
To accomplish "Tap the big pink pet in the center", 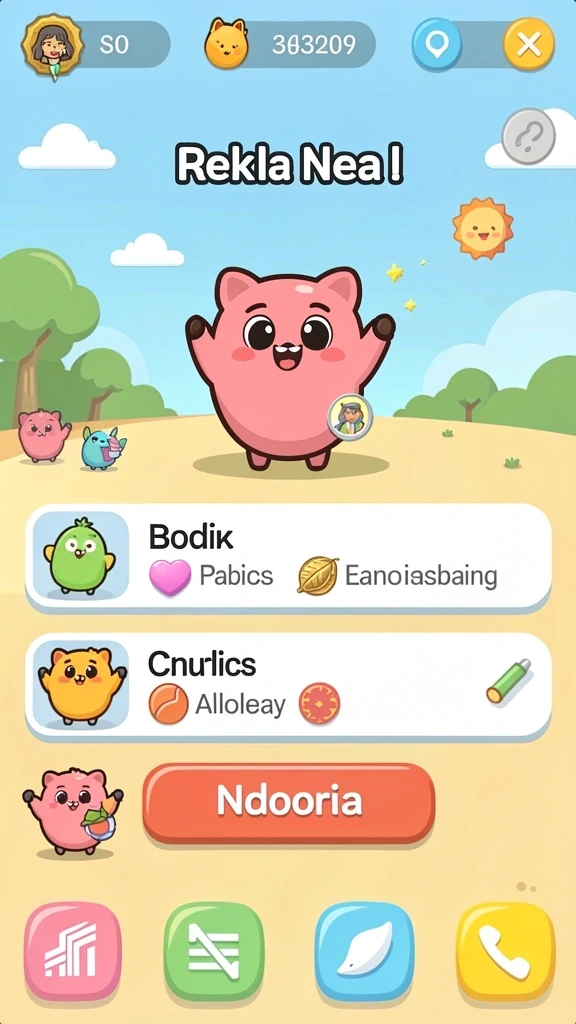I will [290, 365].
